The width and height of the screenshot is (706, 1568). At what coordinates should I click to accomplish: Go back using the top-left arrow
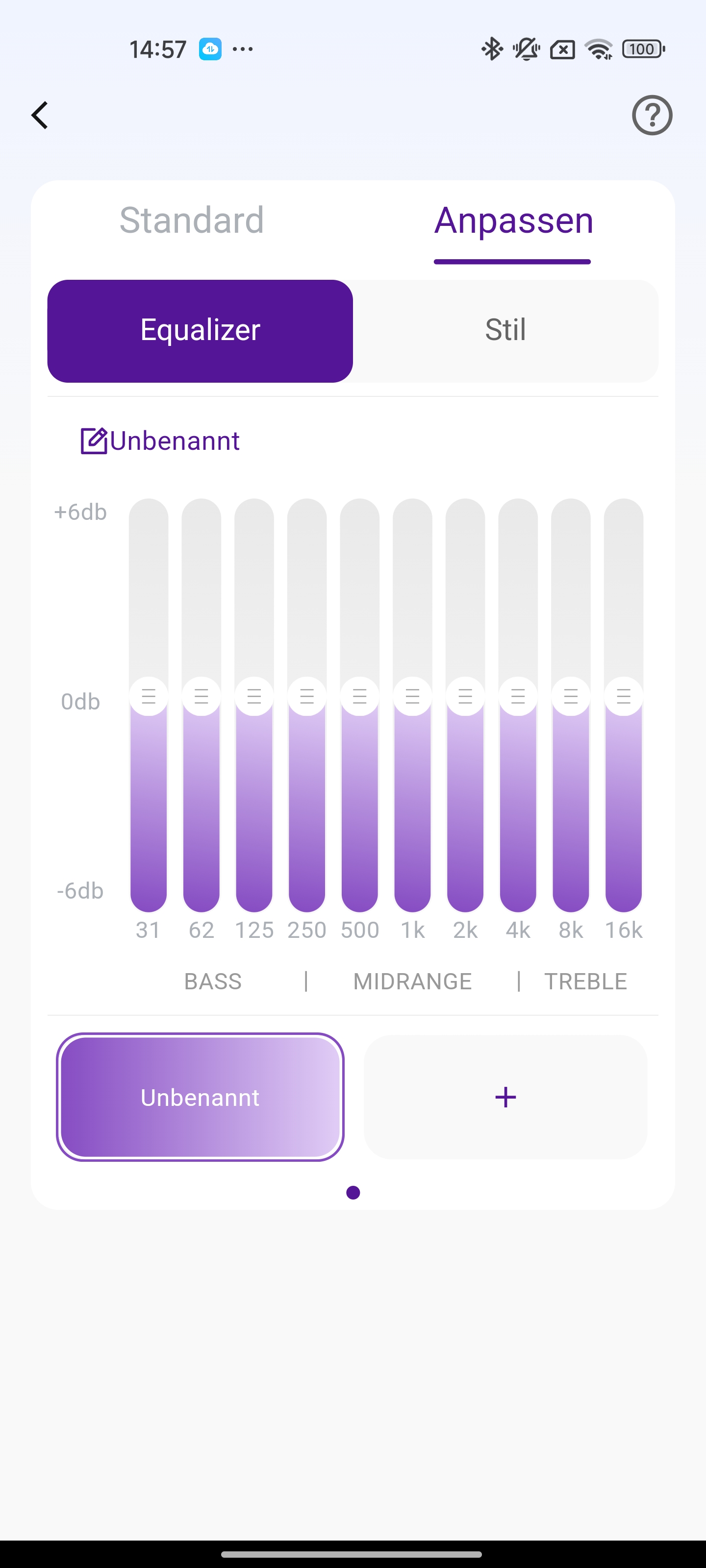coord(40,115)
